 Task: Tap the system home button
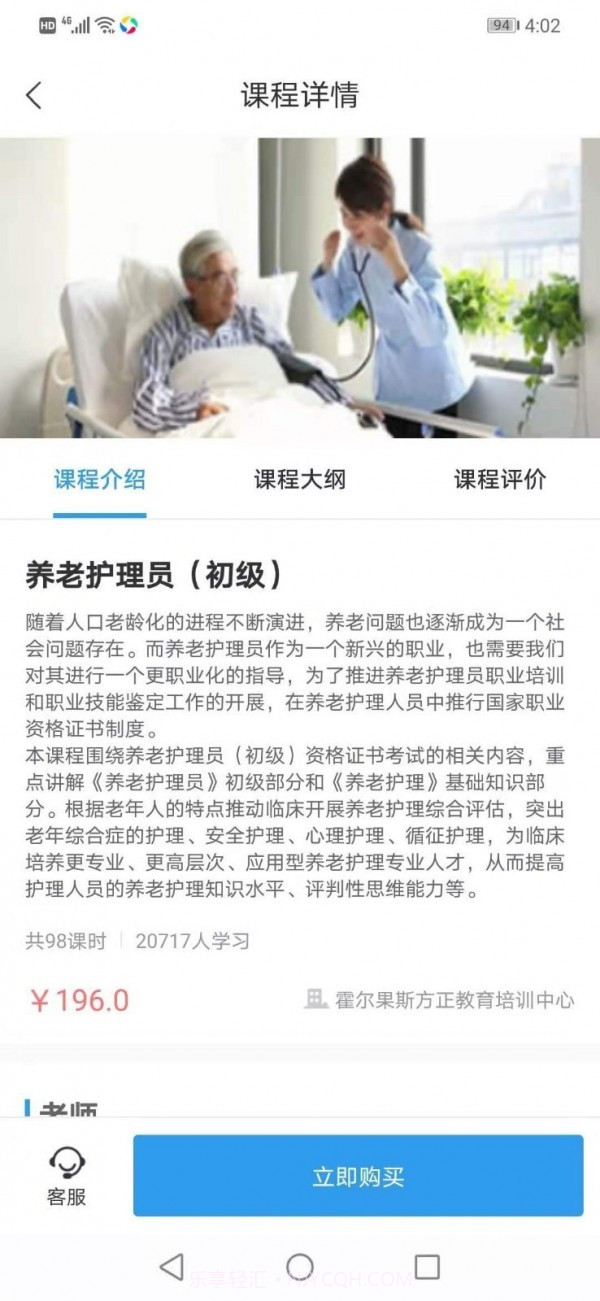click(300, 1267)
